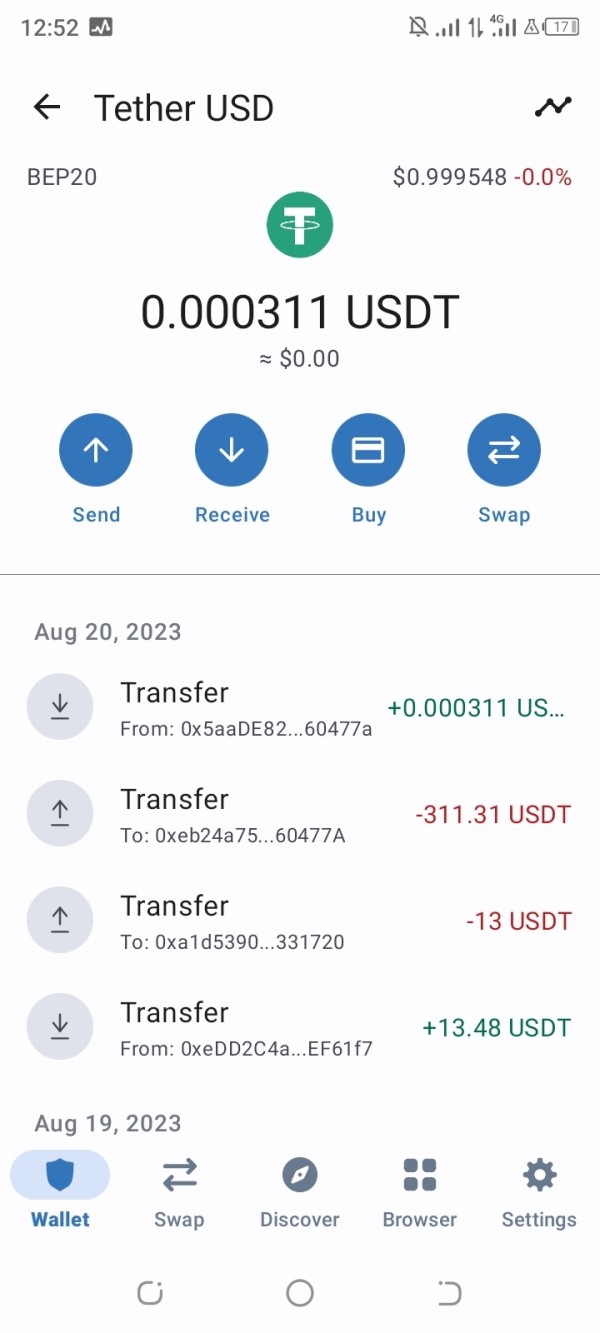Open the Settings tab
600x1333 pixels.
(x=539, y=1191)
